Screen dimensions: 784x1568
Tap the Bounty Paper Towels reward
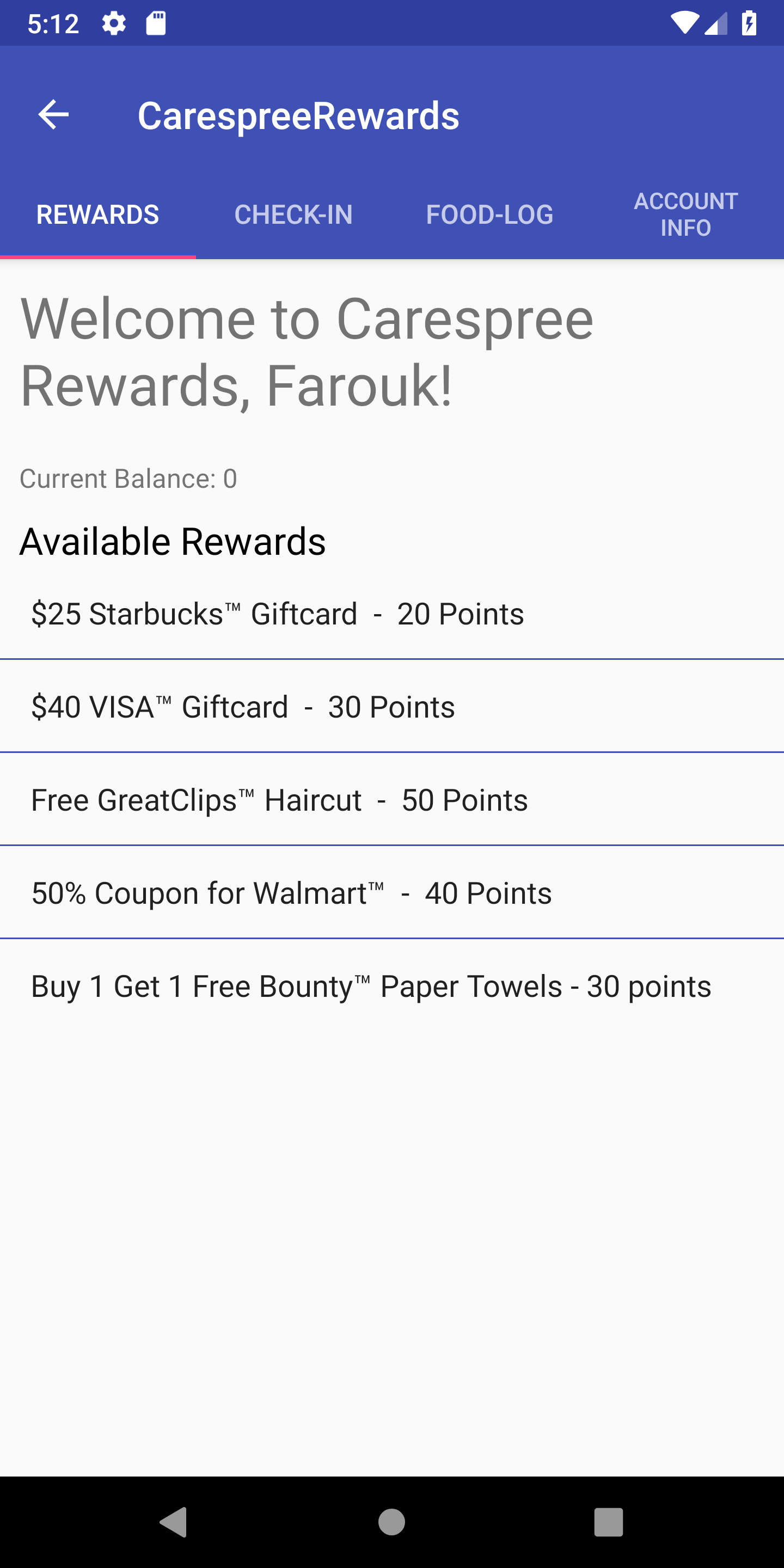(392, 985)
